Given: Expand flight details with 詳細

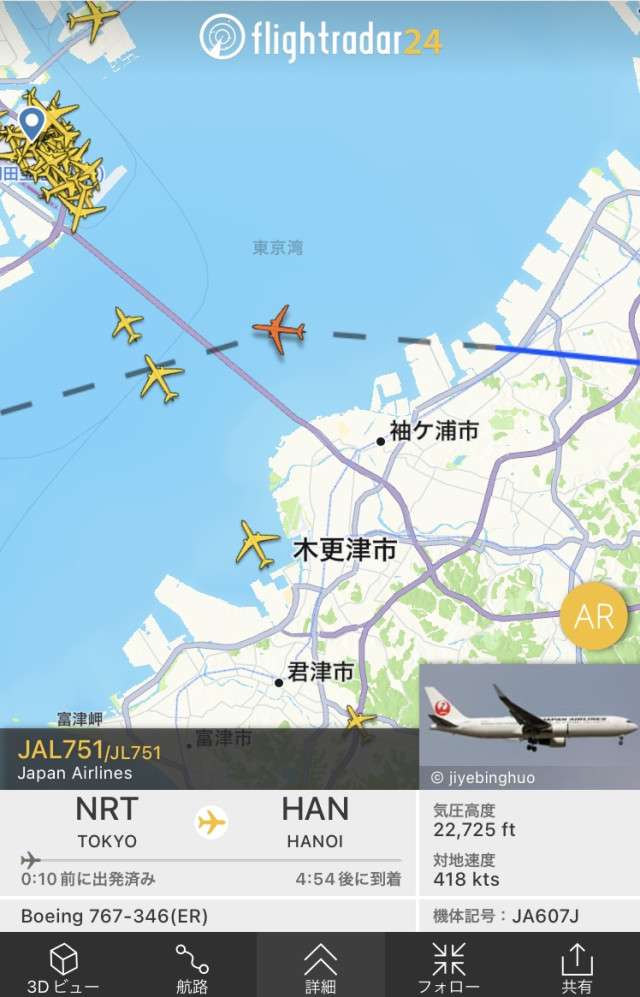Looking at the screenshot, I should [x=320, y=966].
